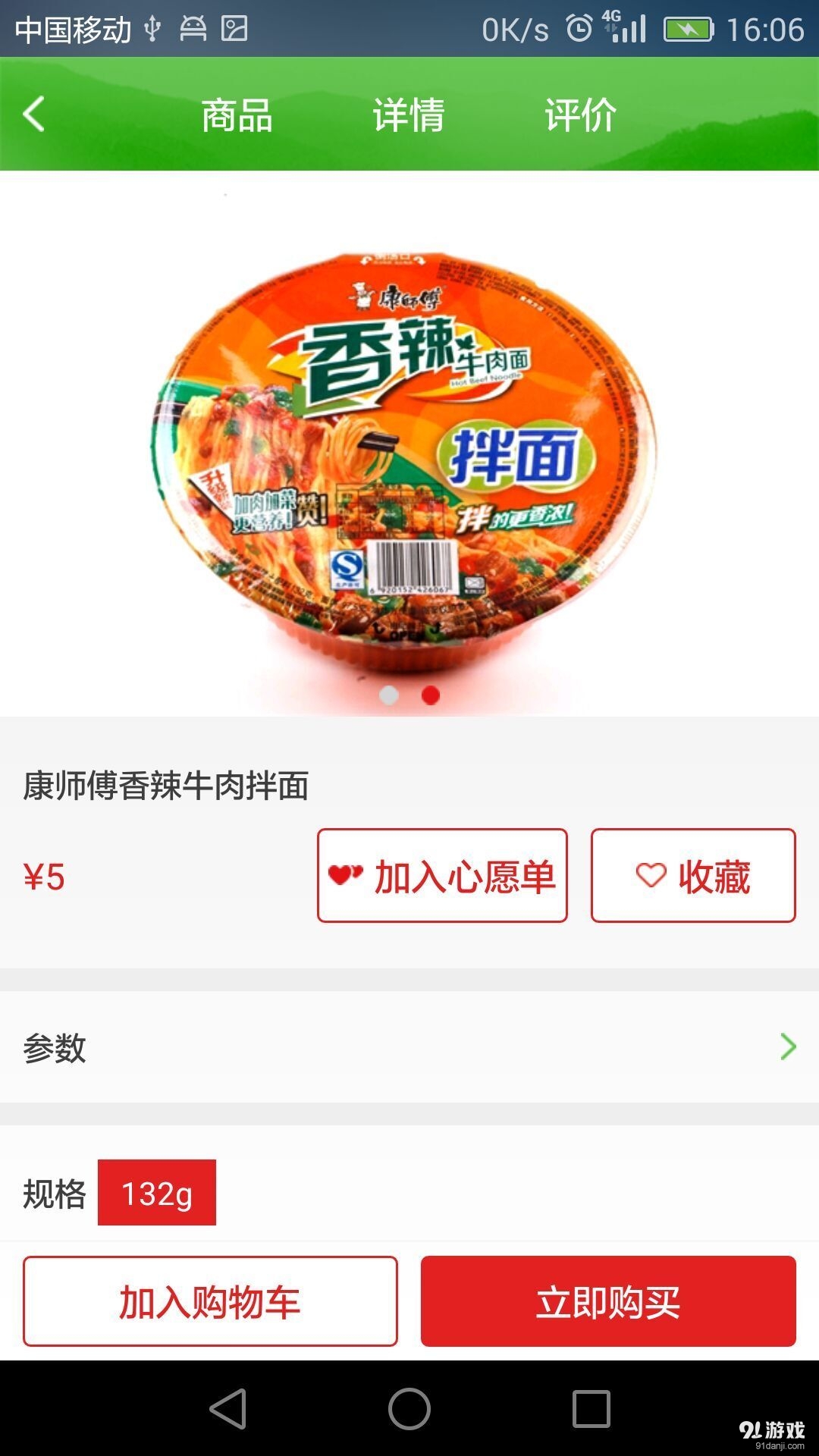Tap 加入购物车 to add to cart
The width and height of the screenshot is (819, 1456).
pos(210,1300)
